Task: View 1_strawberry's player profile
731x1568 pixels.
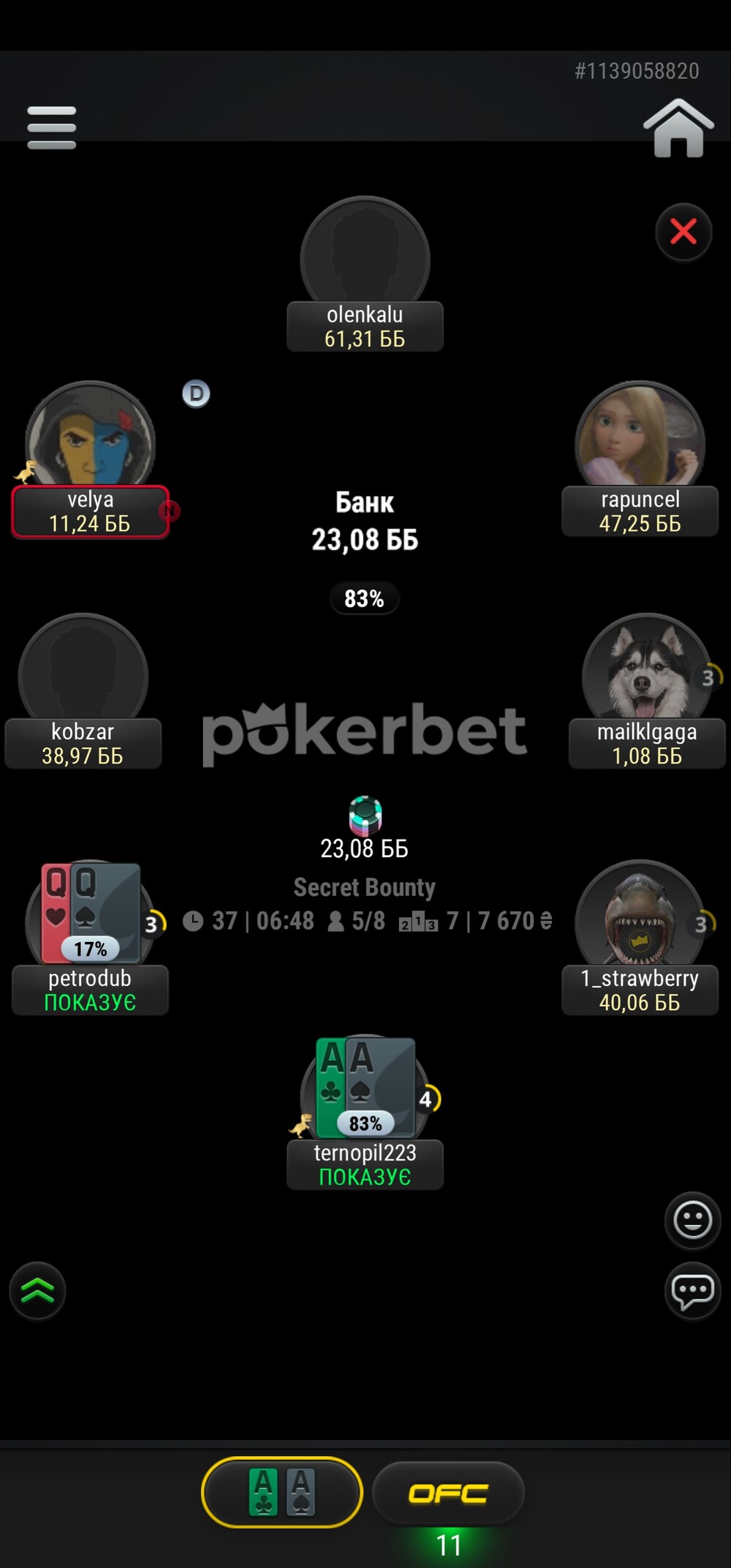Action: [x=640, y=938]
